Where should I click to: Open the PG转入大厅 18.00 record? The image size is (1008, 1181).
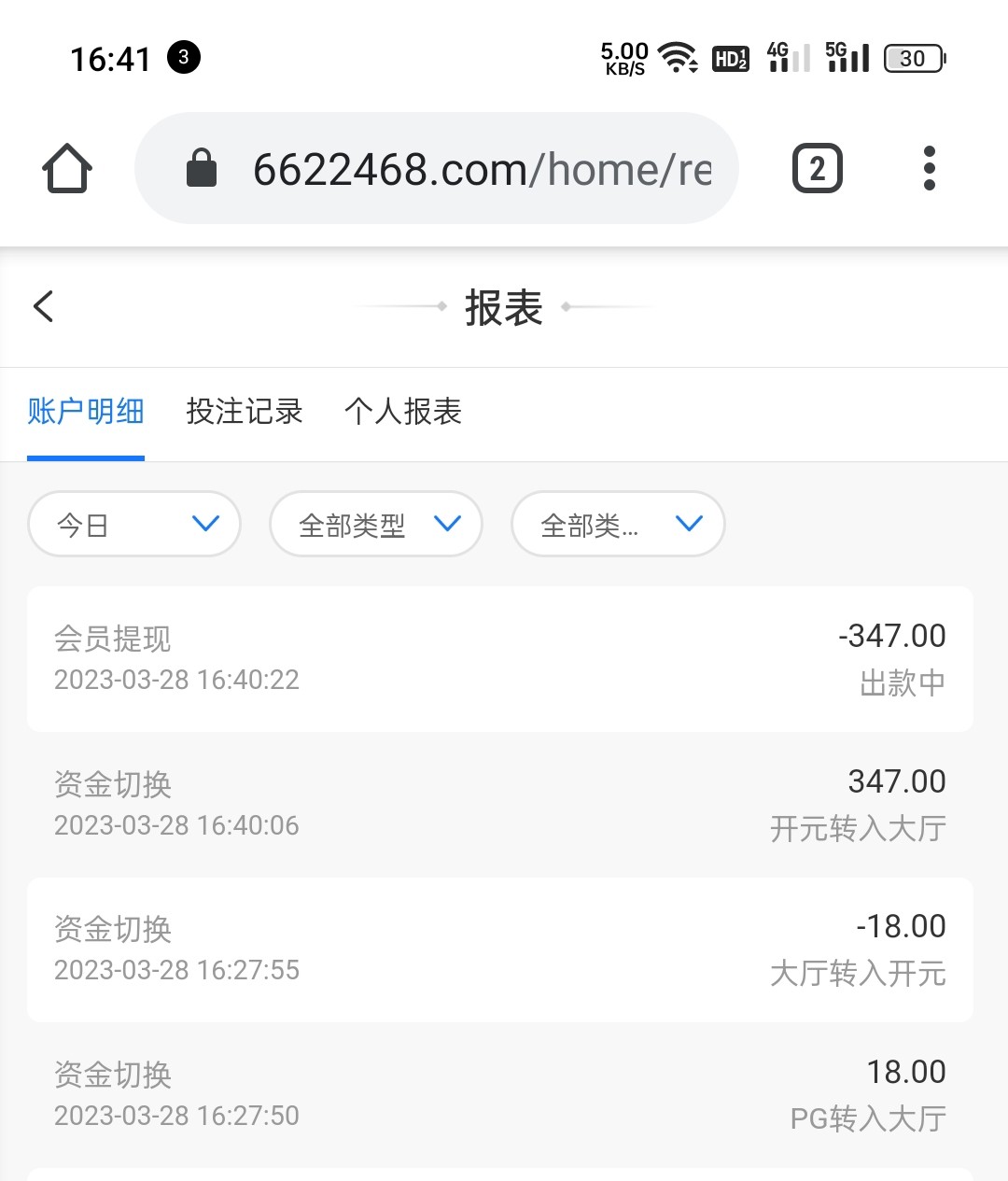pyautogui.click(x=500, y=1094)
